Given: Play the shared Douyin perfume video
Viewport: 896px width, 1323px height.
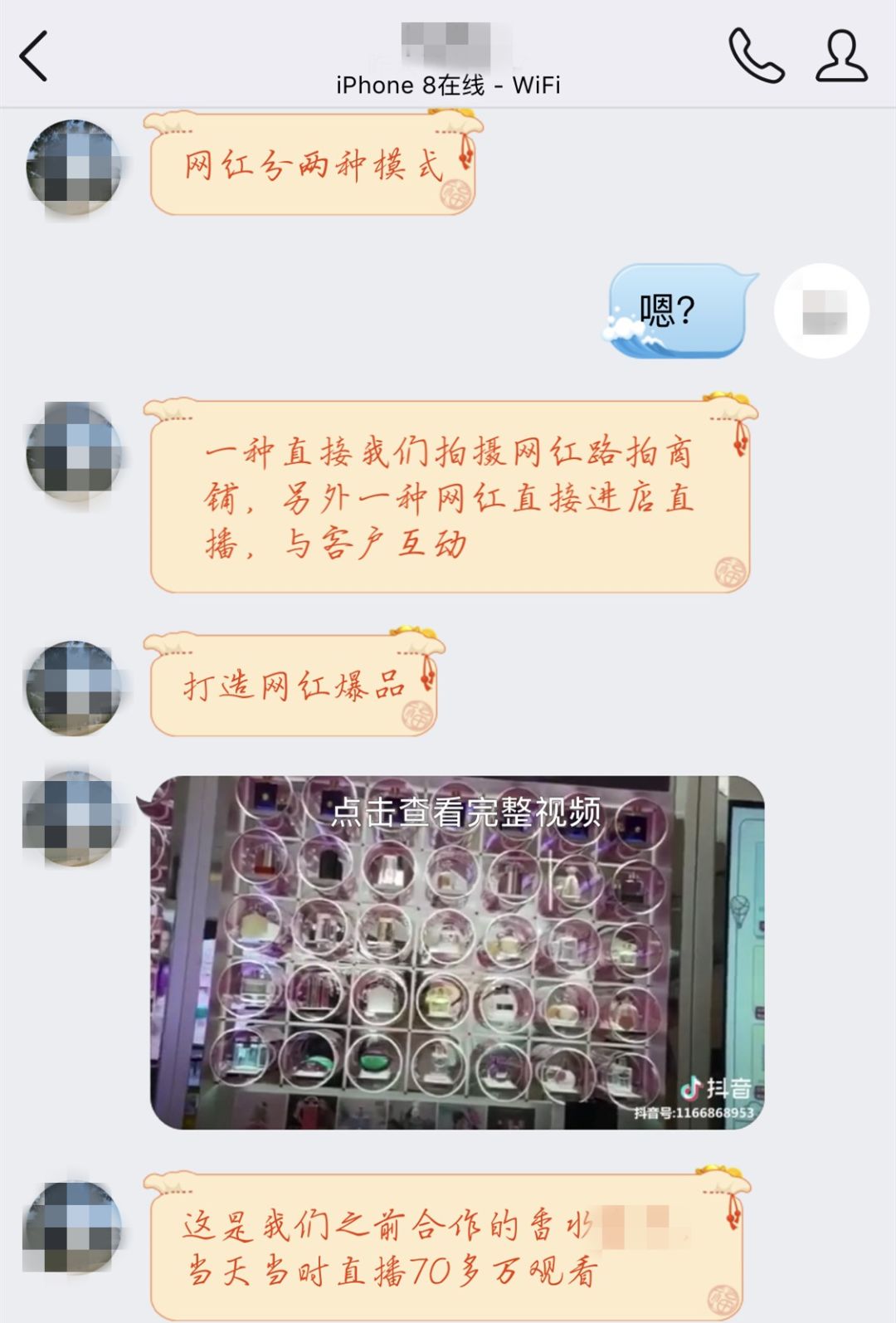Looking at the screenshot, I should pyautogui.click(x=457, y=952).
